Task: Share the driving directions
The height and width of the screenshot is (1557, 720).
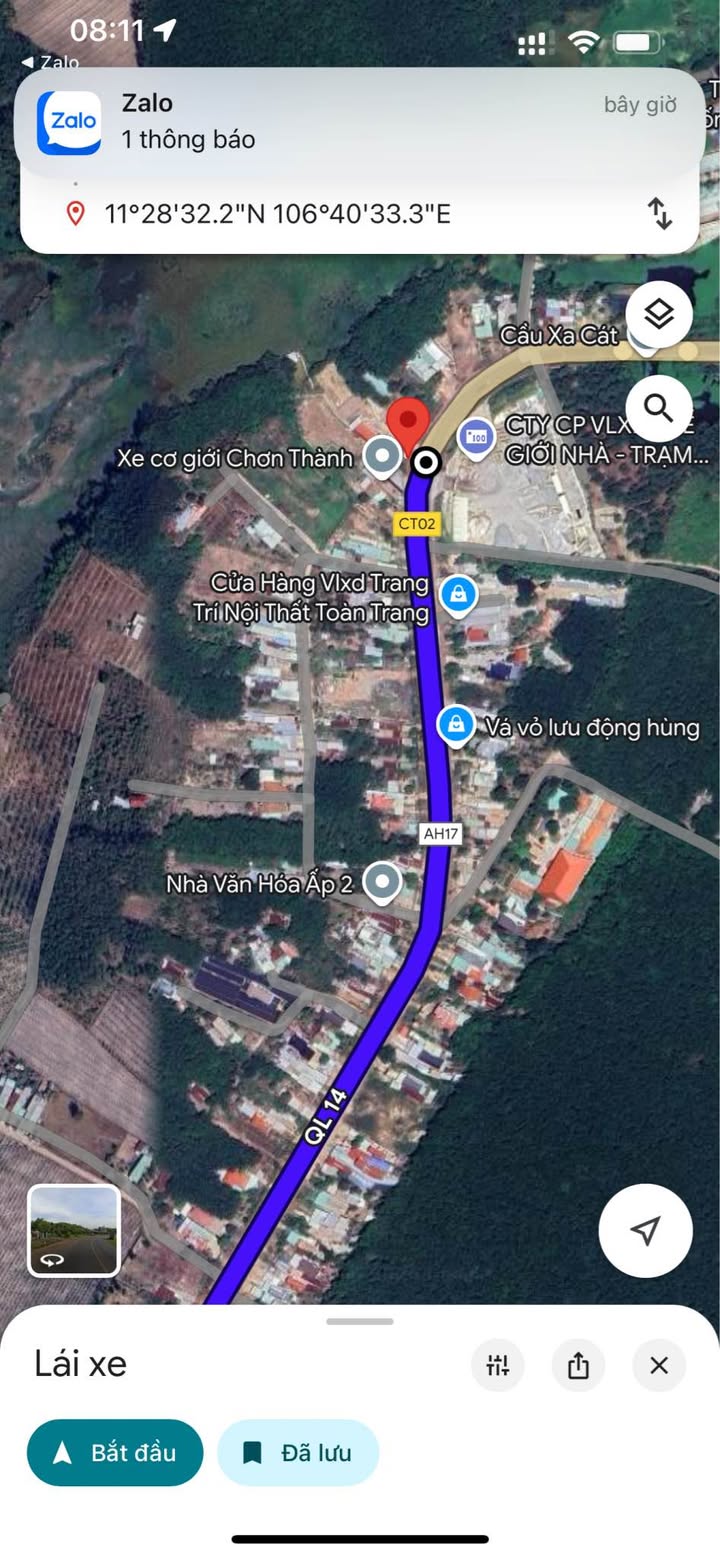Action: [x=578, y=1365]
